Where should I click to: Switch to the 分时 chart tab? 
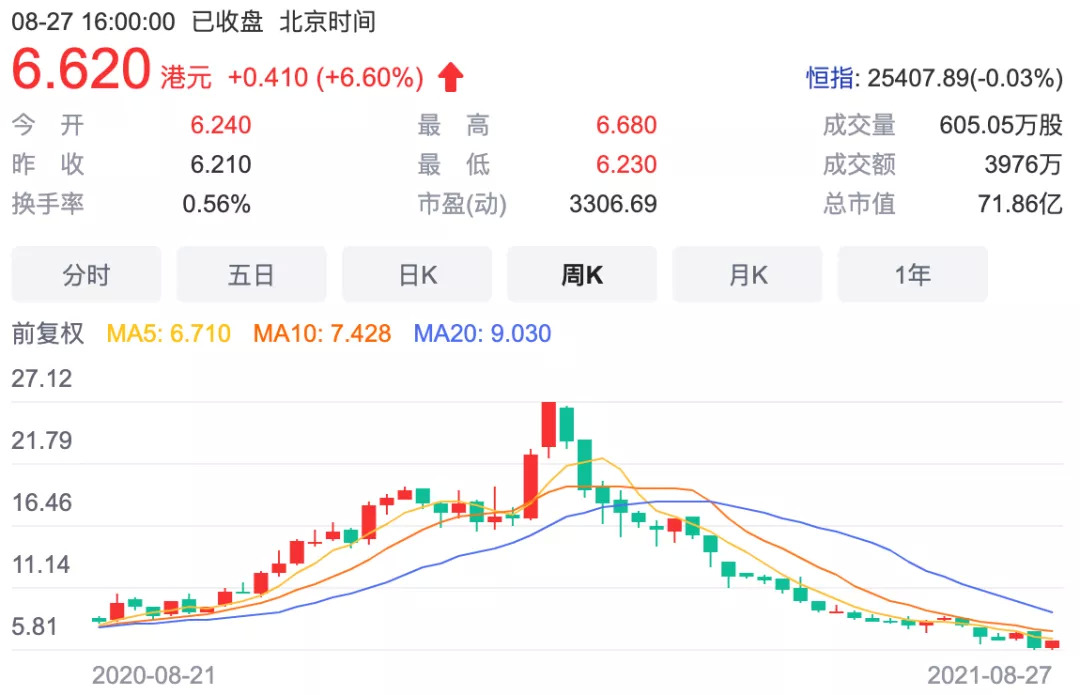click(86, 275)
